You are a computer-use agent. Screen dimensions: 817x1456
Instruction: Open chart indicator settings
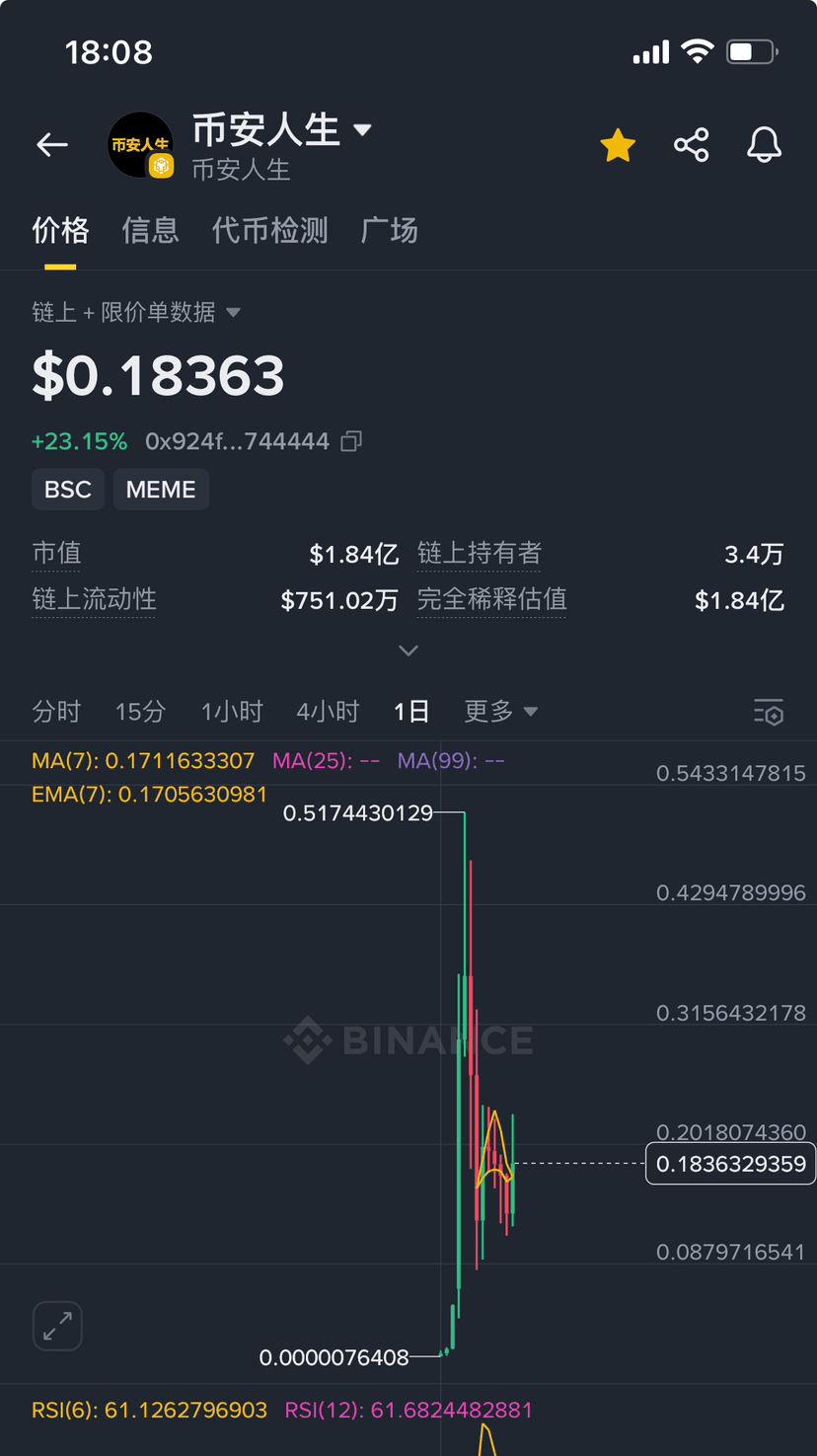tap(768, 712)
